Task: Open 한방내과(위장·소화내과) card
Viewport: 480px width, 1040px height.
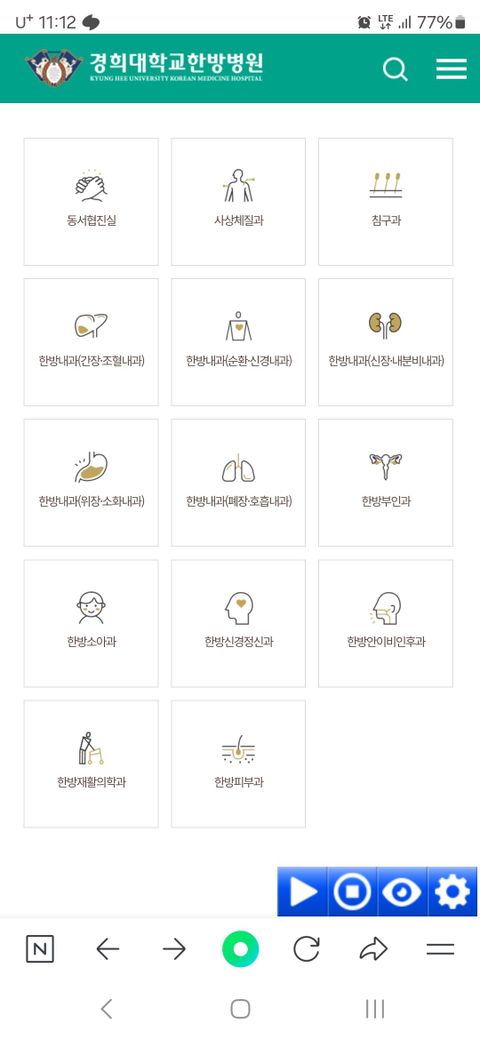Action: (91, 483)
